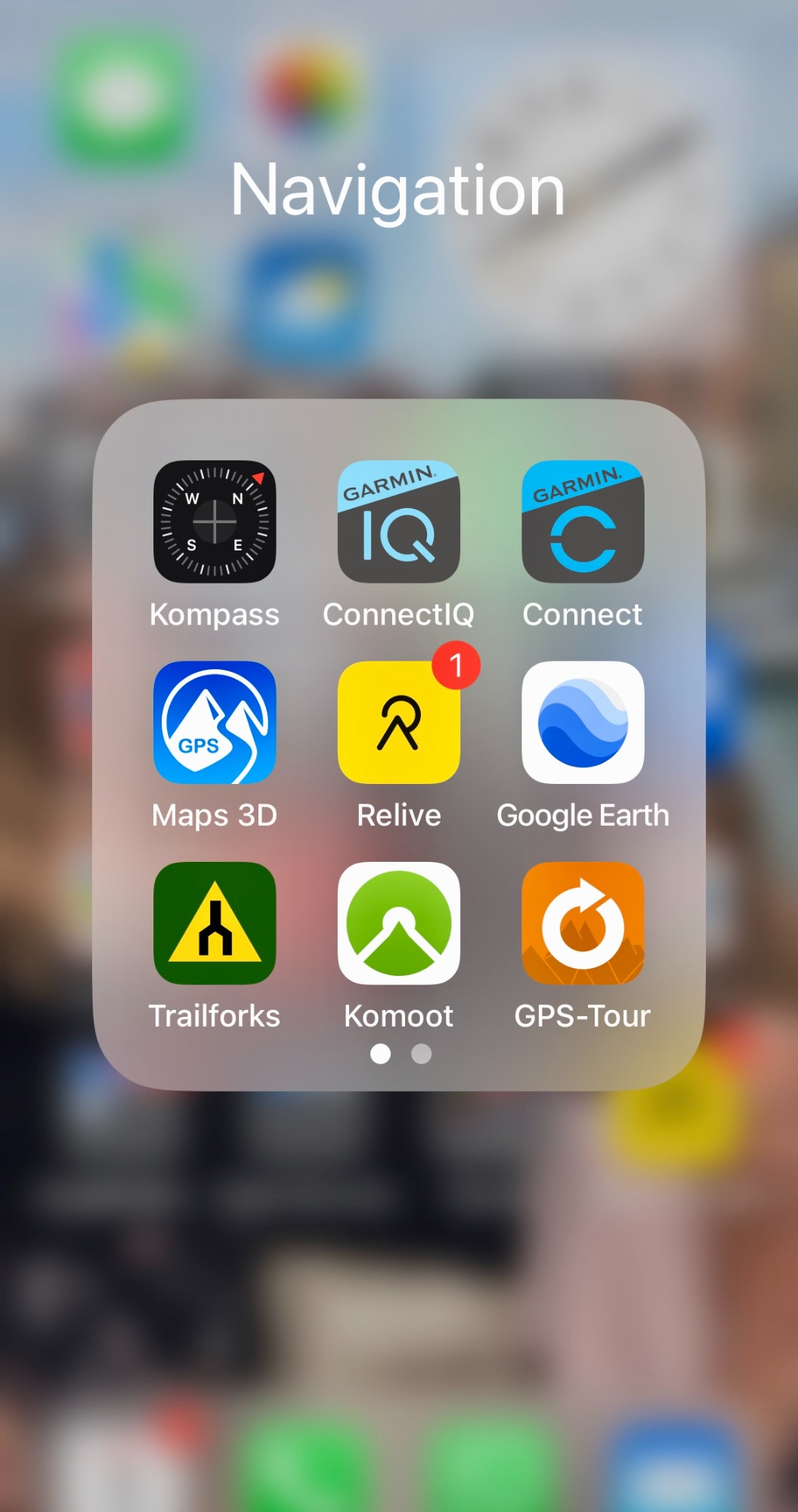The width and height of the screenshot is (798, 1512).
Task: Launch Garmin ConnectIQ
Action: coord(399,522)
